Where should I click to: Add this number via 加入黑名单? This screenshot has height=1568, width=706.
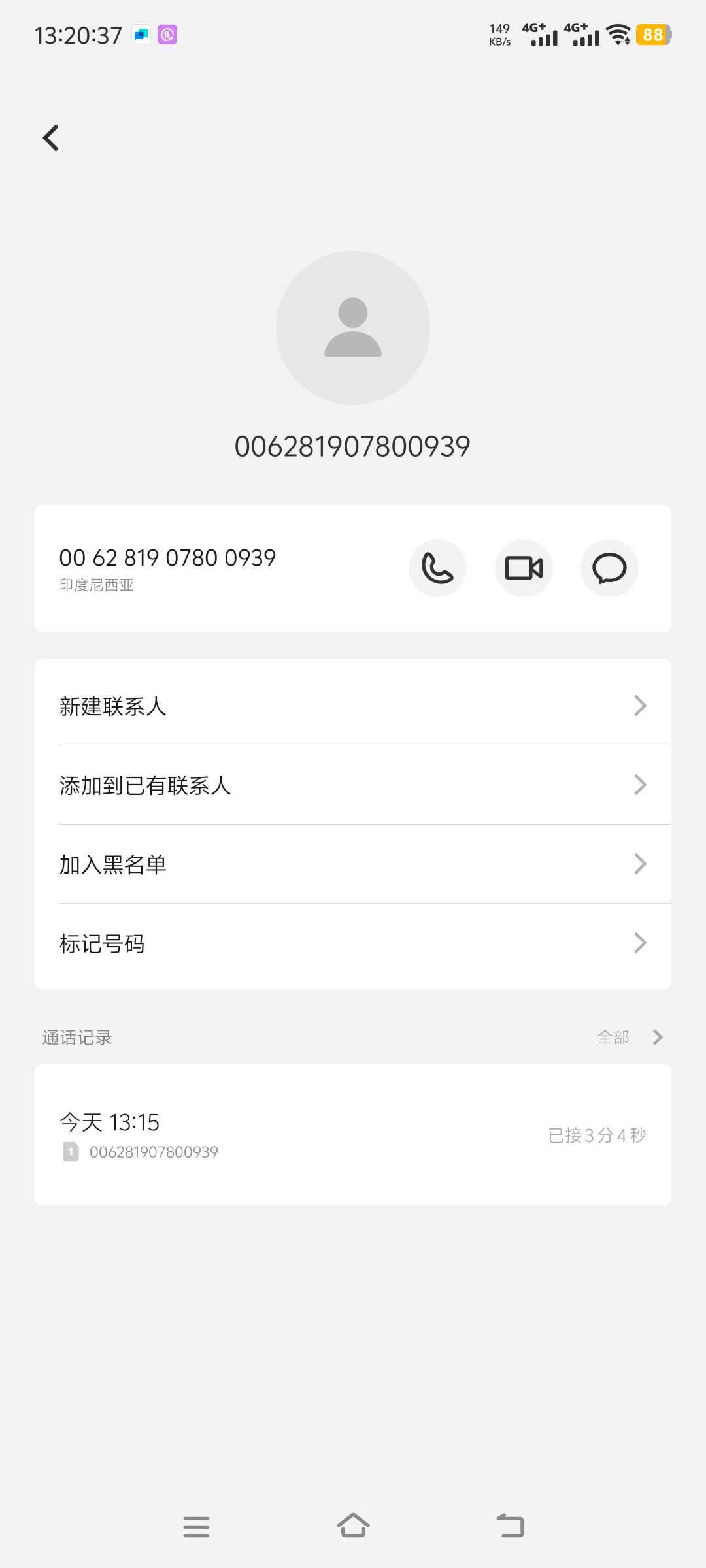tap(353, 864)
